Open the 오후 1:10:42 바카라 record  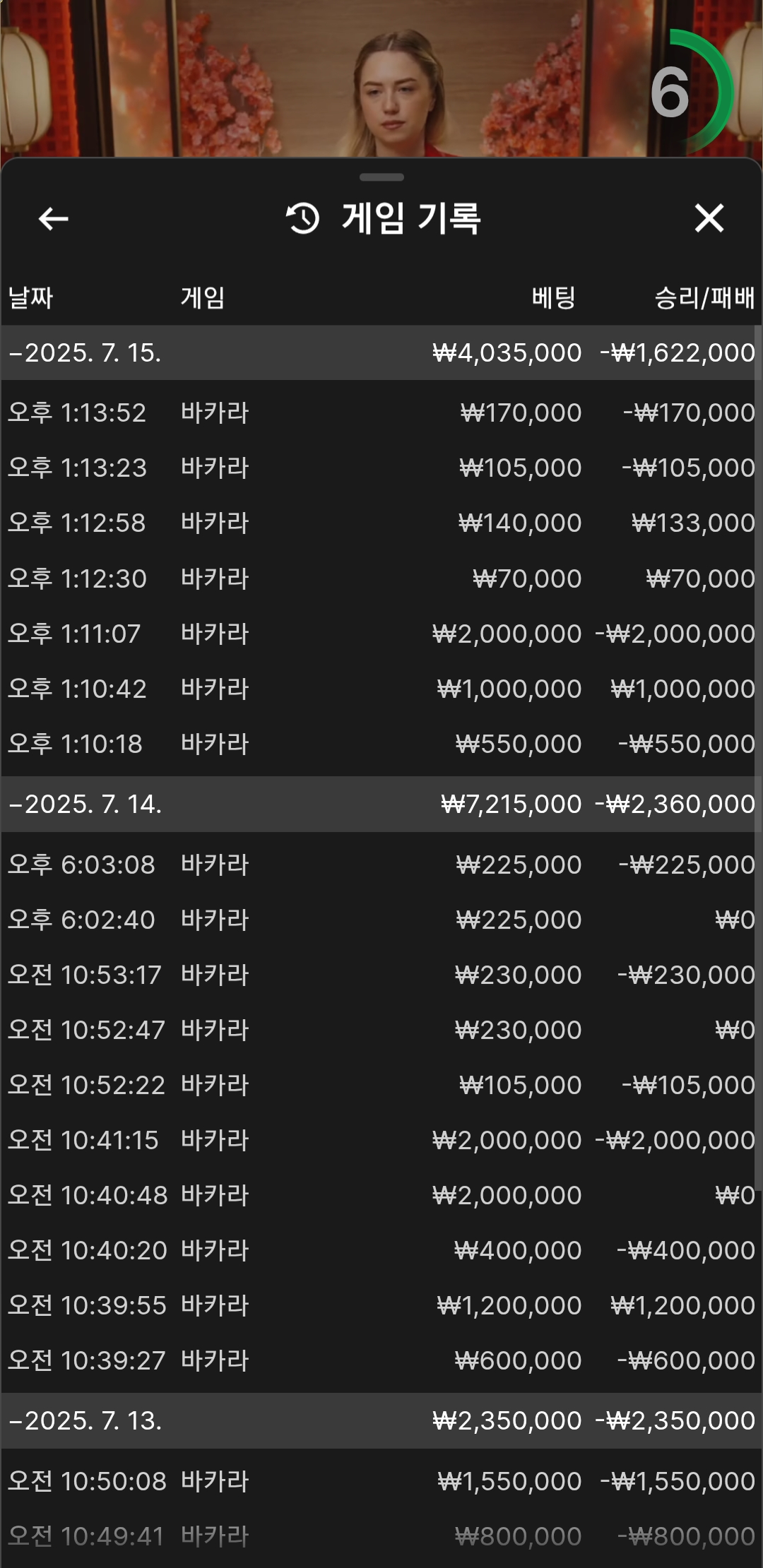pos(381,689)
